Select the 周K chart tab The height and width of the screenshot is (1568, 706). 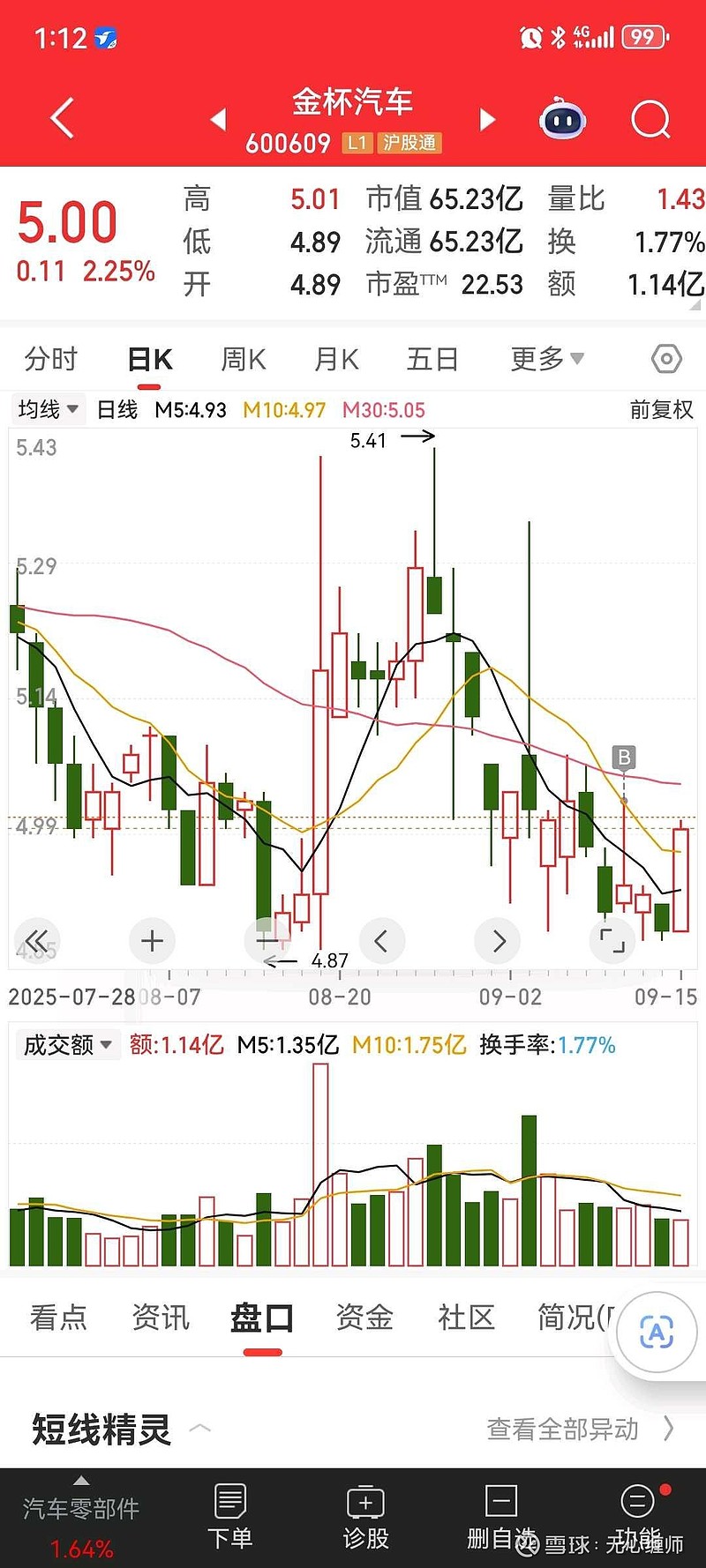point(243,359)
